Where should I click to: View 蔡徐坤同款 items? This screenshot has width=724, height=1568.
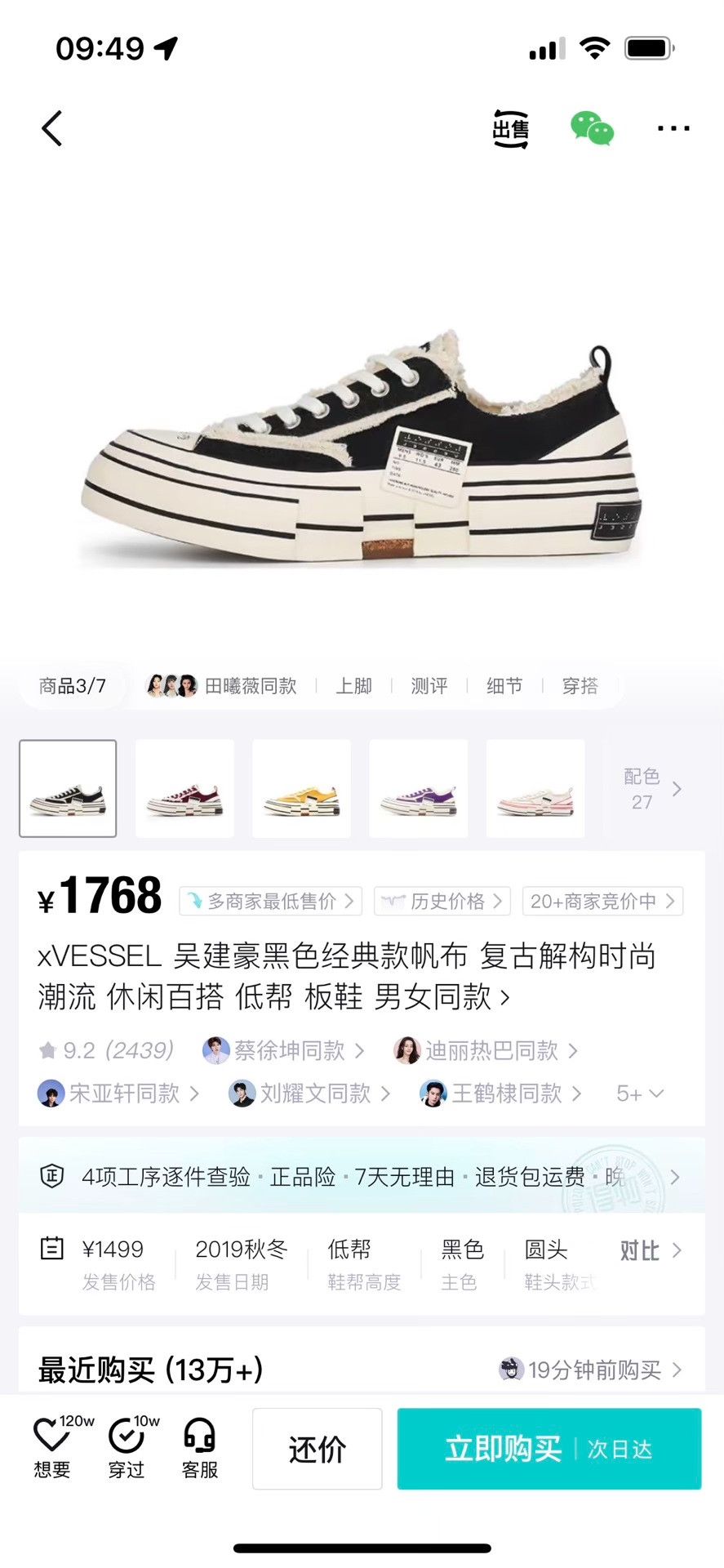pos(283,1050)
